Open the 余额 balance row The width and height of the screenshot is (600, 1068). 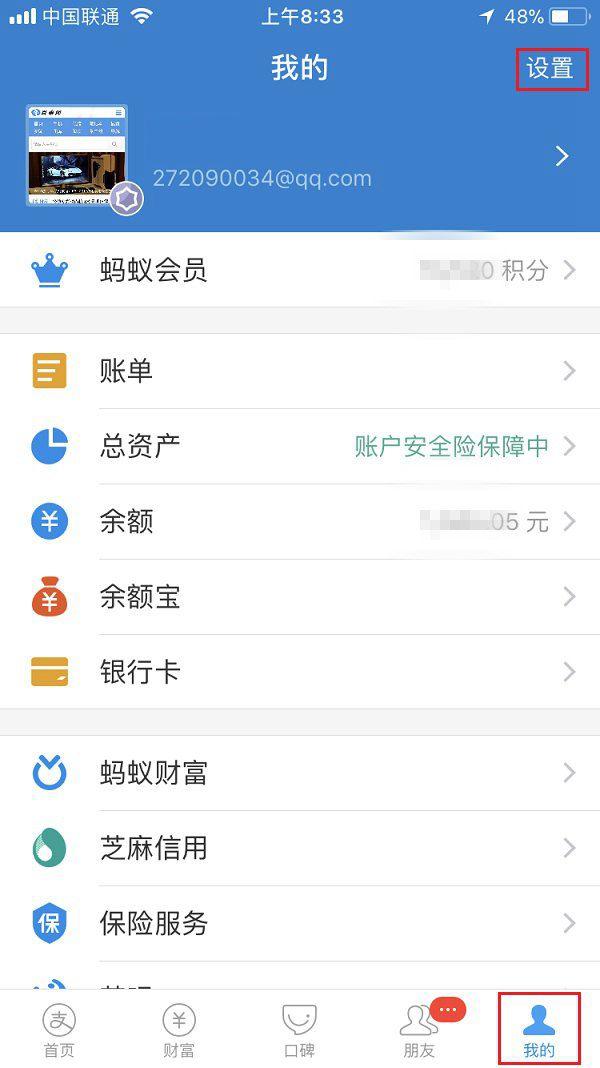pyautogui.click(x=300, y=521)
